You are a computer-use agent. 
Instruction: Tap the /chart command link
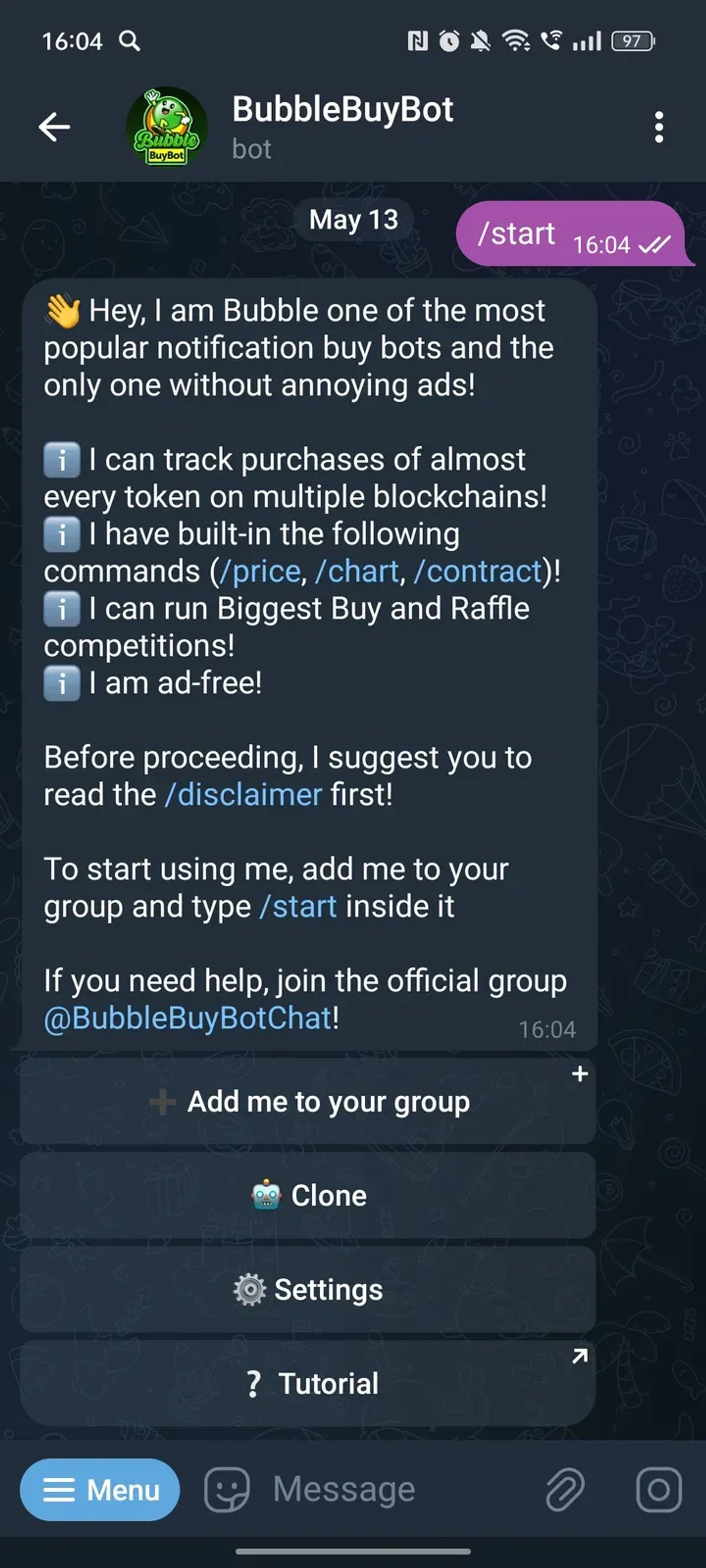pyautogui.click(x=357, y=570)
